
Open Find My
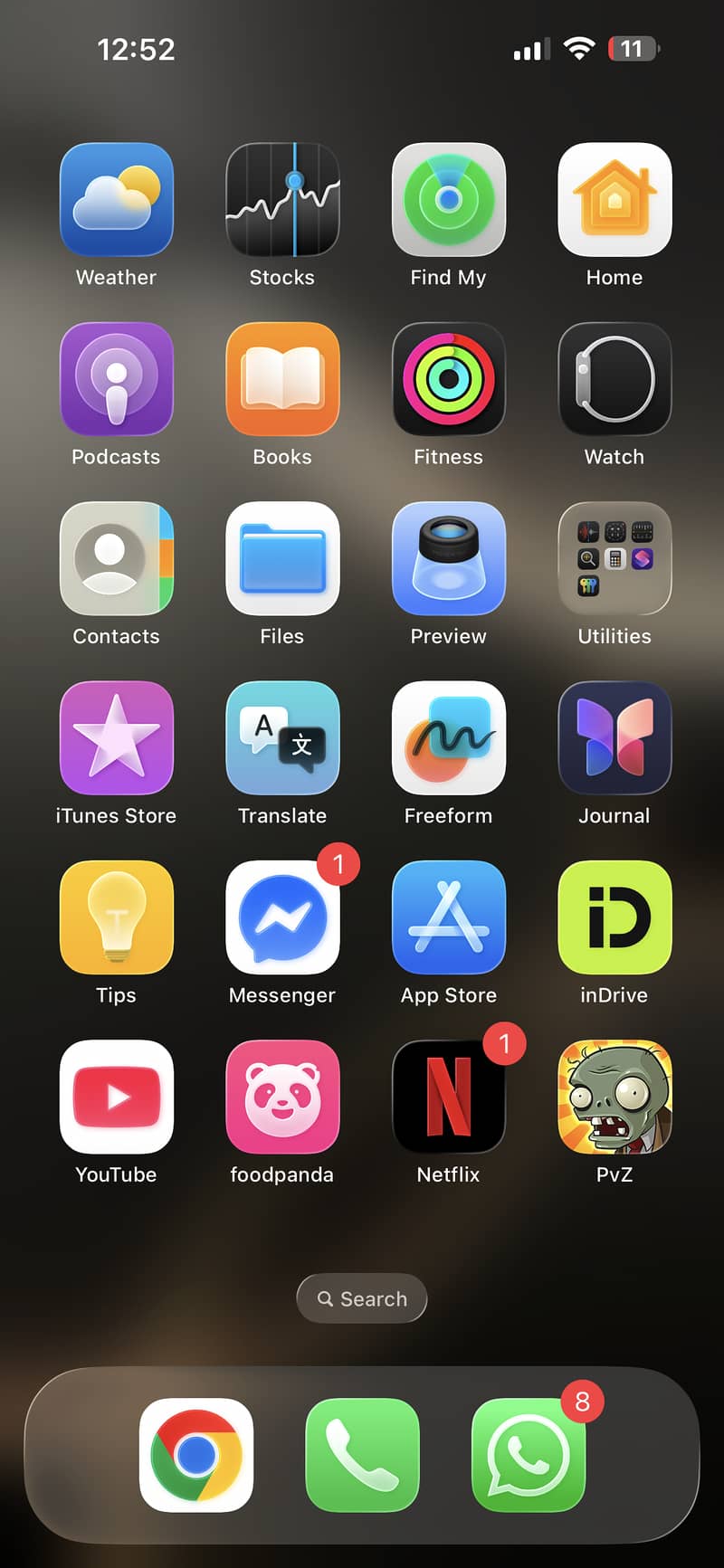[448, 199]
